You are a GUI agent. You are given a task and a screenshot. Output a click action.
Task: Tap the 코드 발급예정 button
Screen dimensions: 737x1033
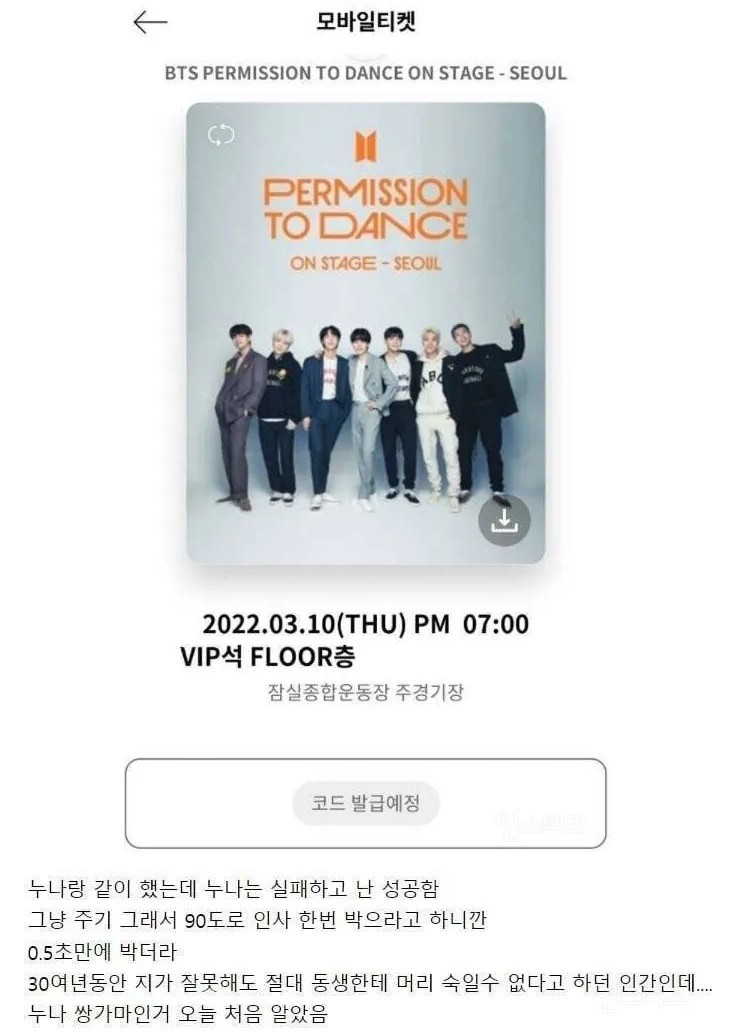[366, 803]
